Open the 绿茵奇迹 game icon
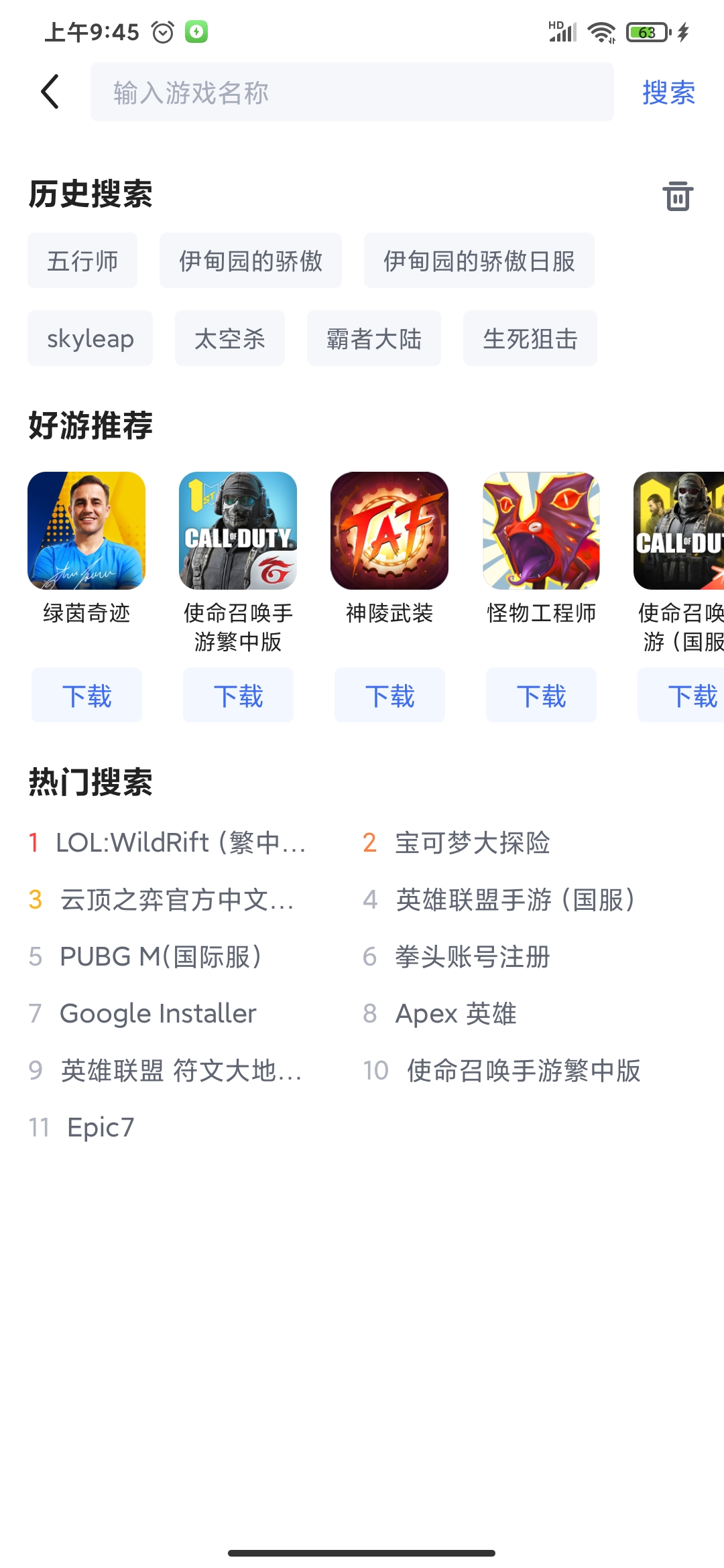This screenshot has width=724, height=1568. pyautogui.click(x=86, y=531)
